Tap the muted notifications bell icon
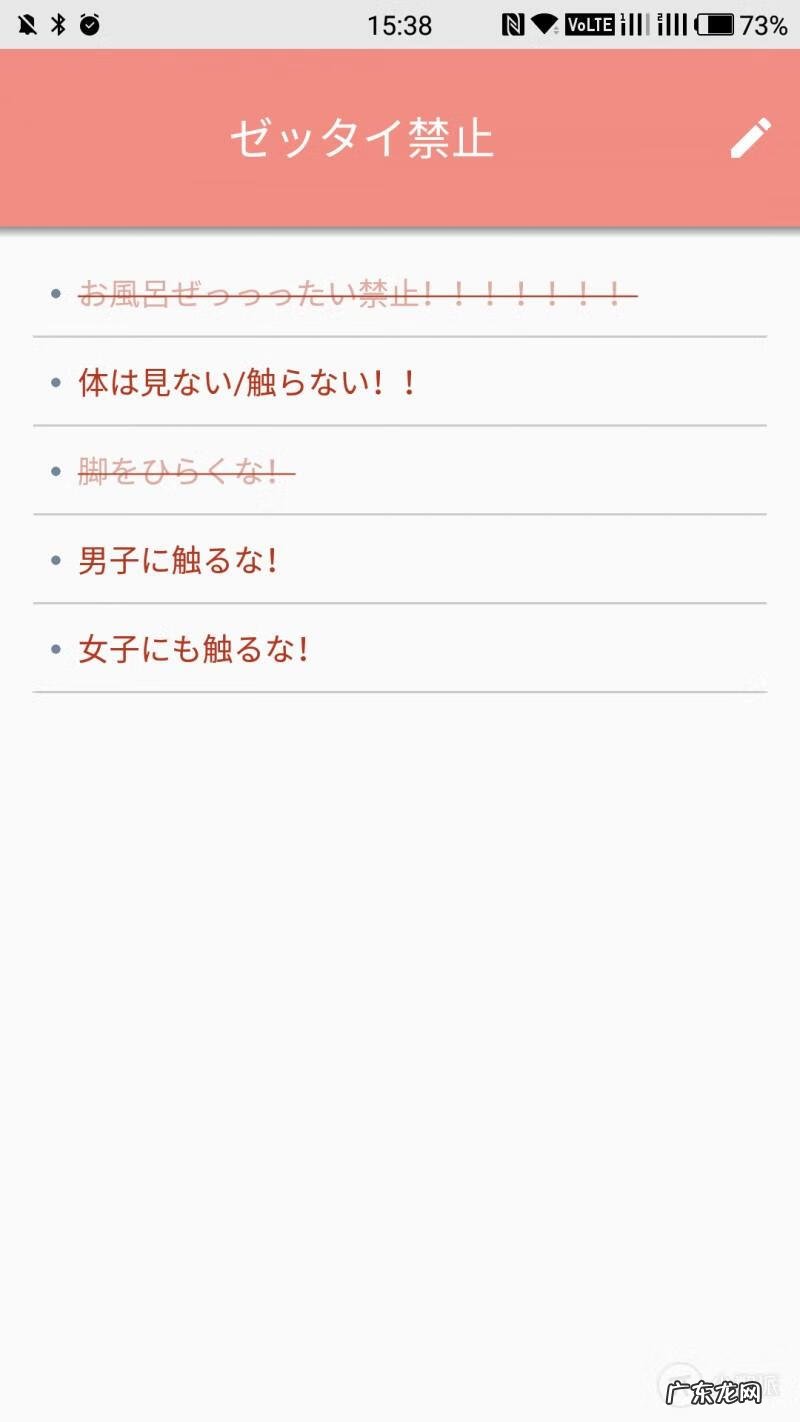Image resolution: width=800 pixels, height=1422 pixels. coord(26,24)
